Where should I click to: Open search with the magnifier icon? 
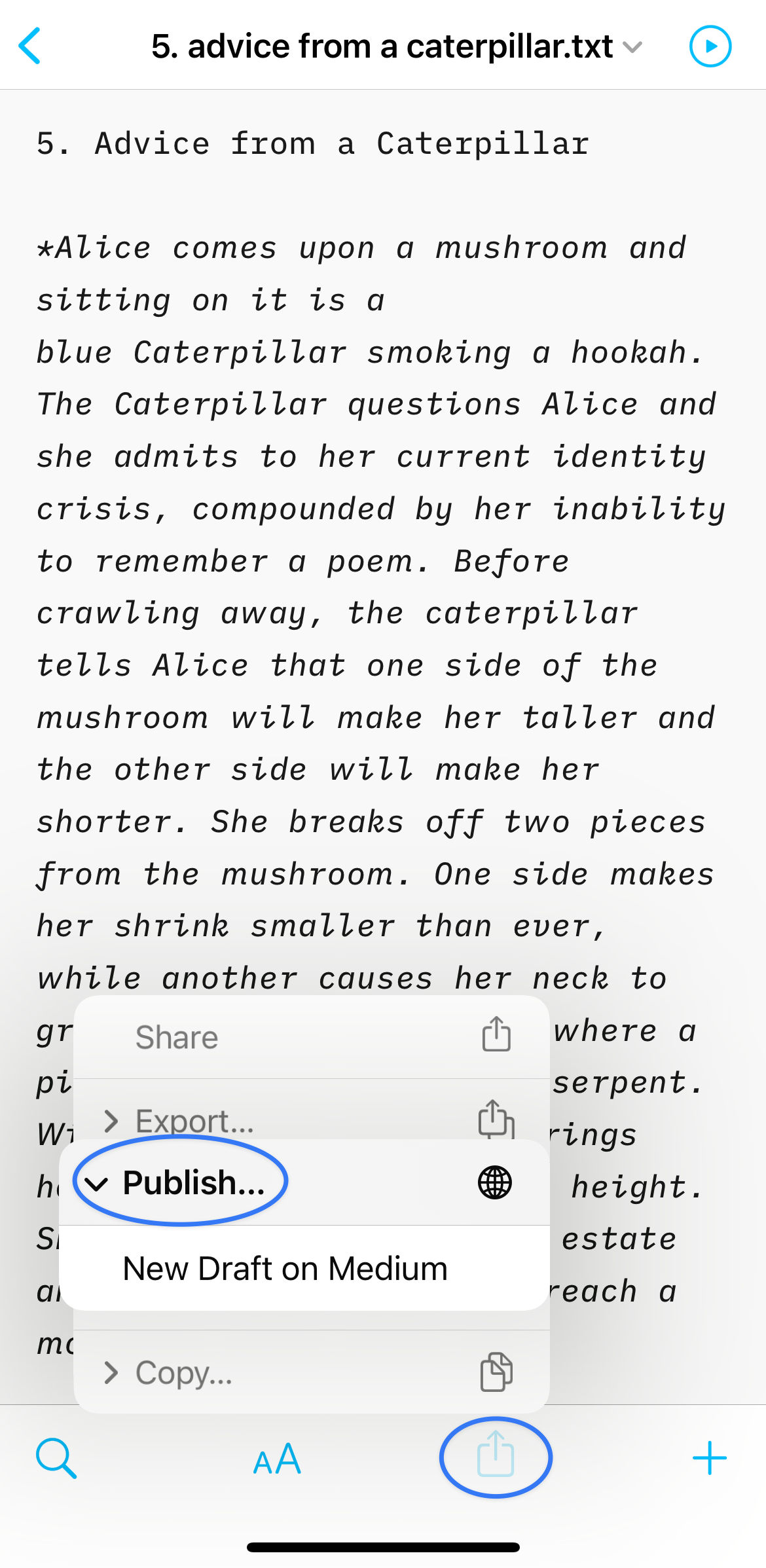56,1457
